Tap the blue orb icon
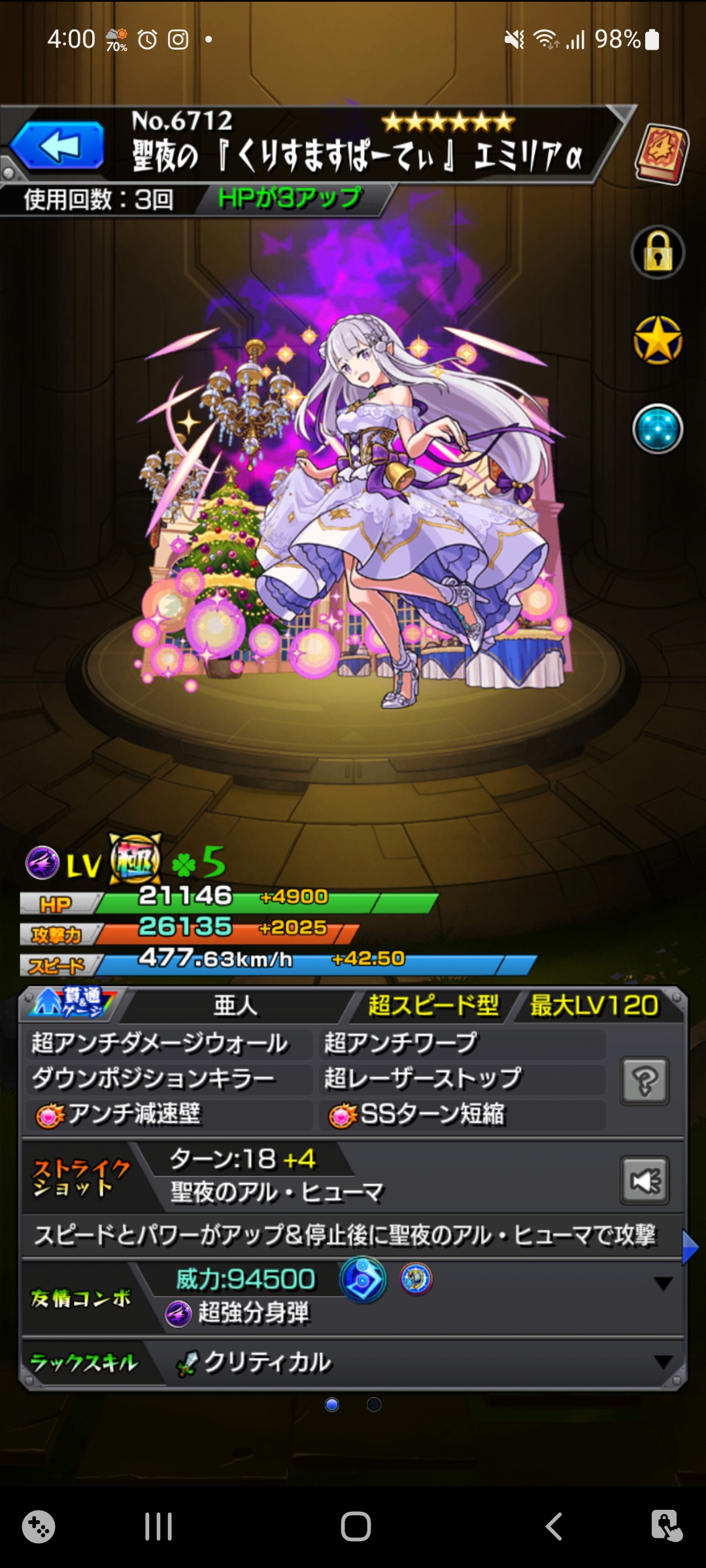 click(658, 429)
